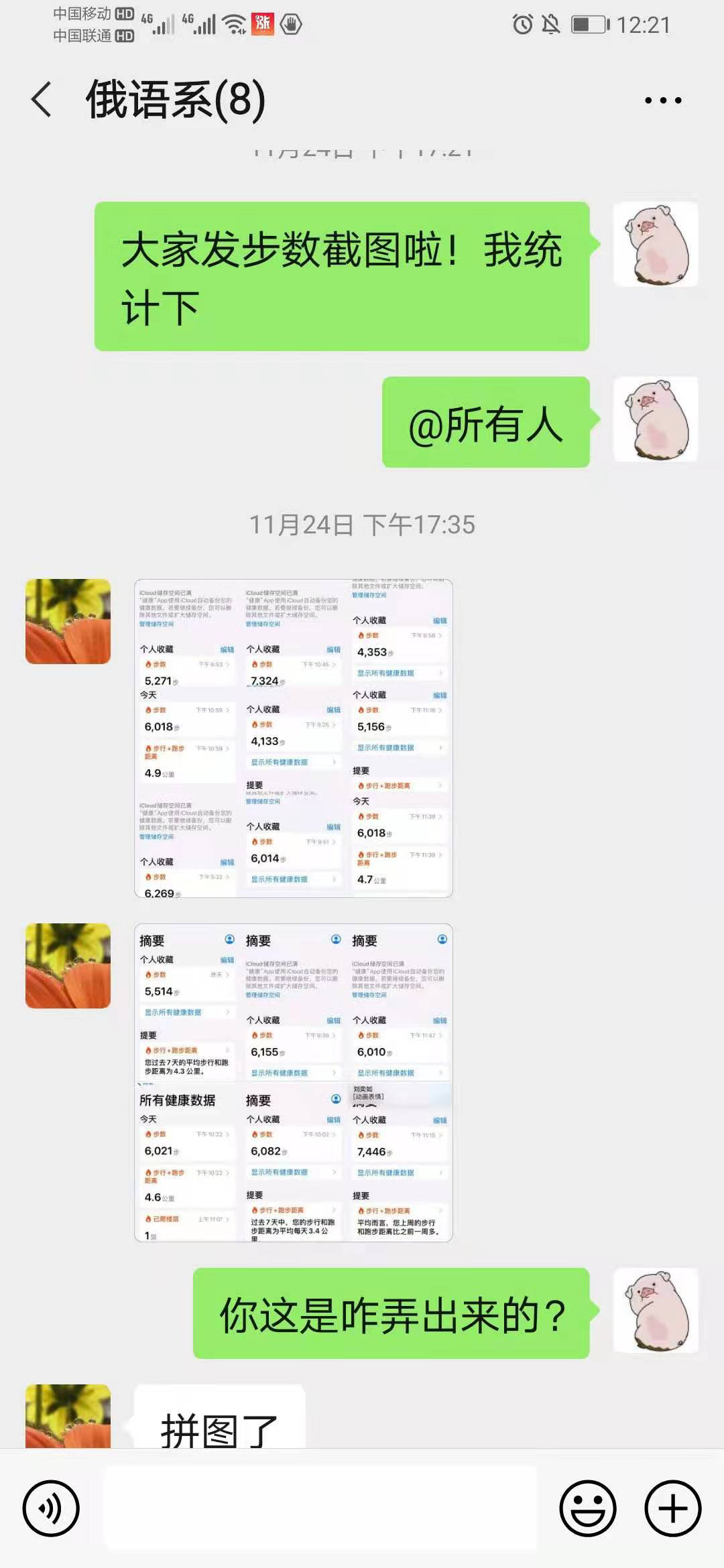
Task: Open the step screenshot collage starting with 5,271
Action: pyautogui.click(x=294, y=738)
